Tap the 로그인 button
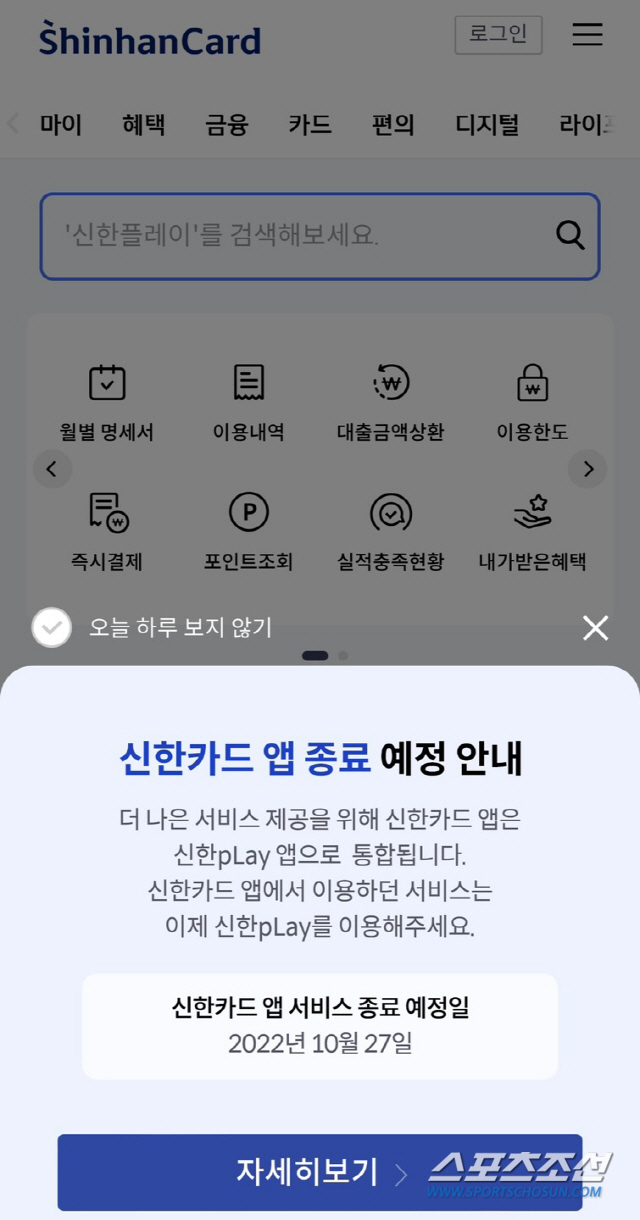The image size is (640, 1220). 498,34
